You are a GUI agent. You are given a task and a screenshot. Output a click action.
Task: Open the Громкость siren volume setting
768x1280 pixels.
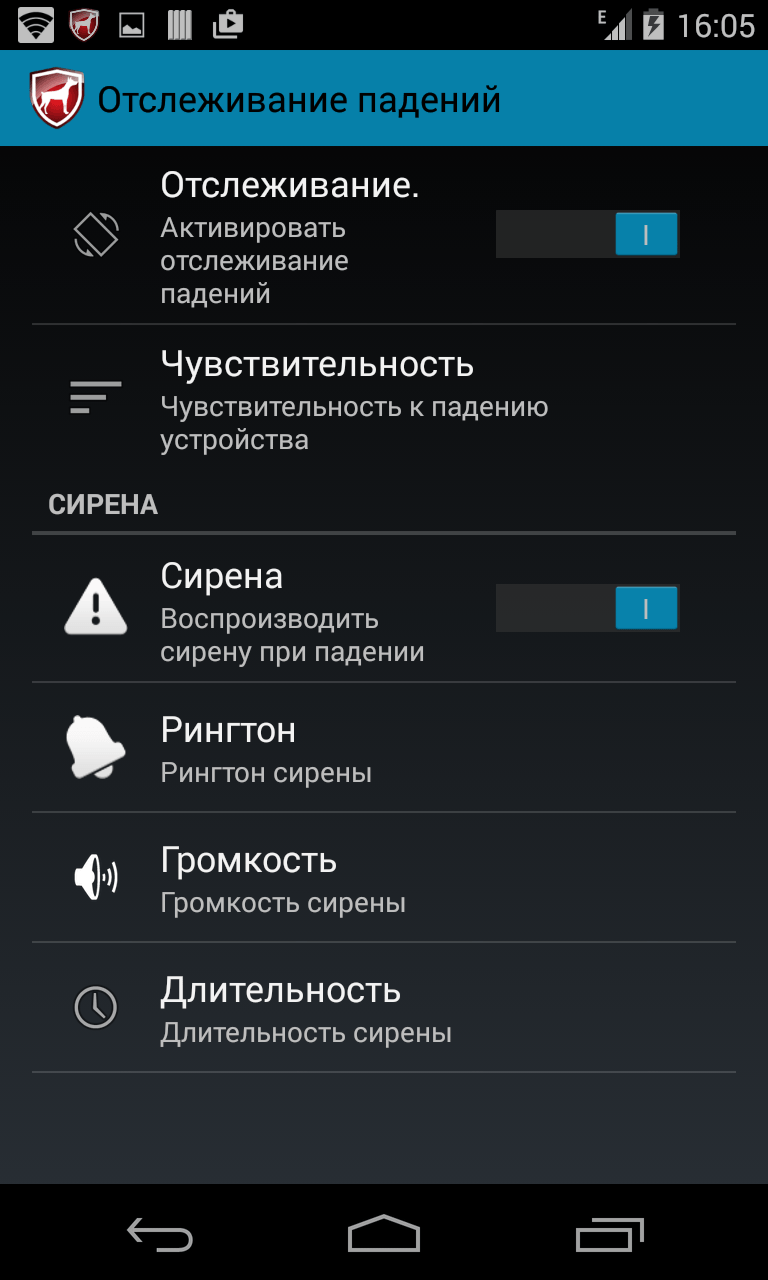[x=384, y=878]
